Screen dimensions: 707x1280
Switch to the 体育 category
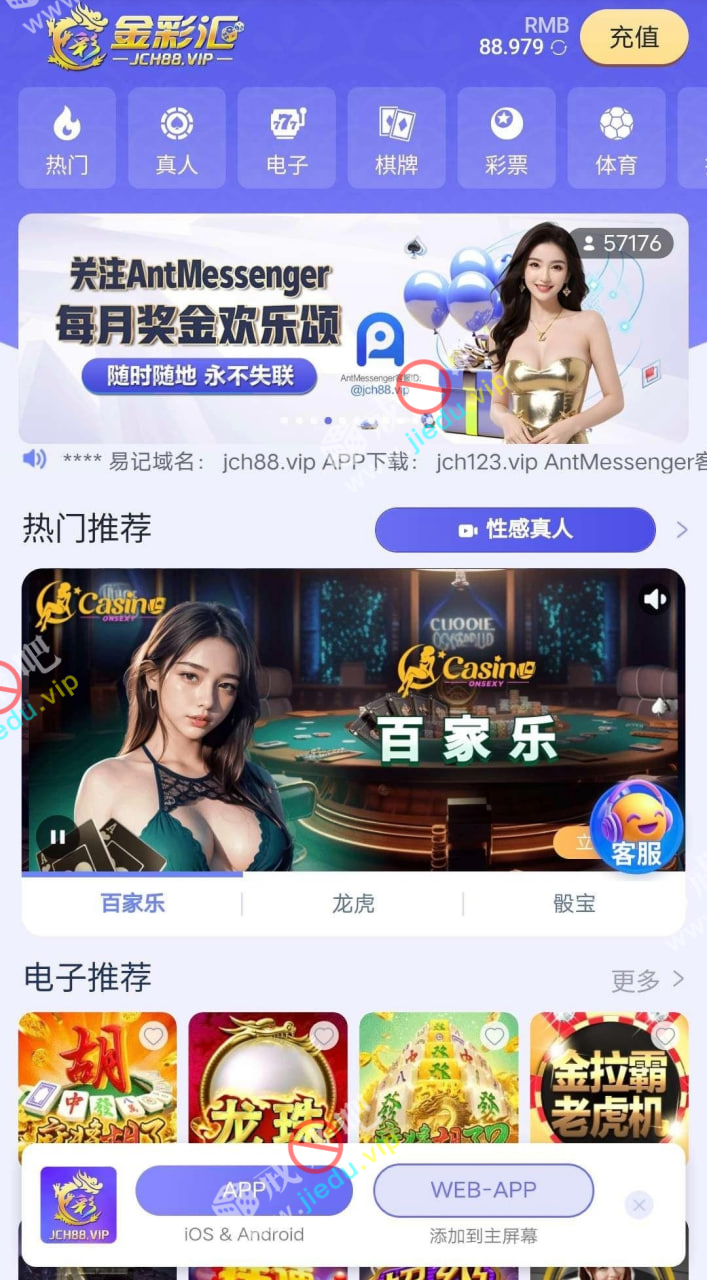(616, 138)
